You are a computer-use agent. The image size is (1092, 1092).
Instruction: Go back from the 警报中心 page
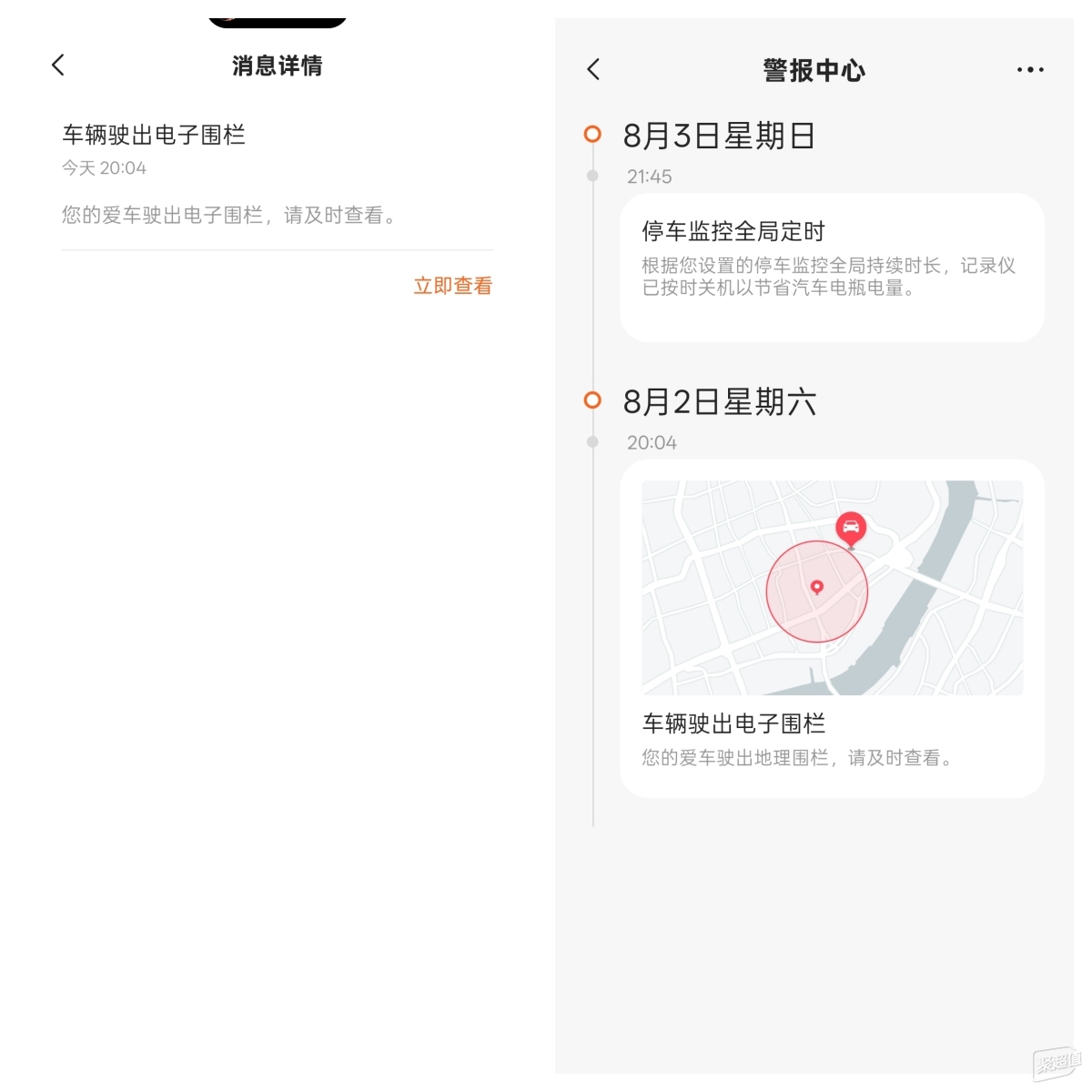(x=593, y=69)
